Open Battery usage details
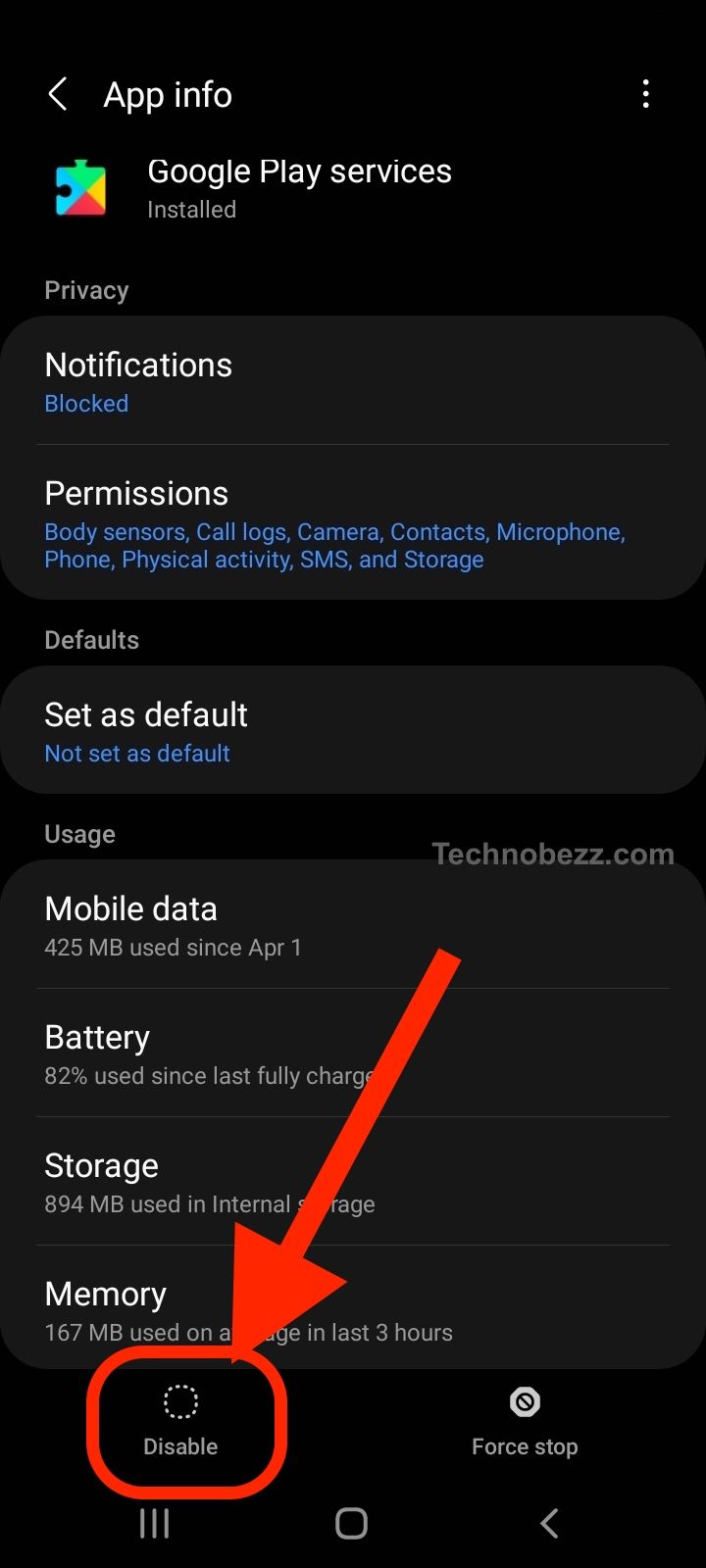The height and width of the screenshot is (1568, 706). point(353,1053)
